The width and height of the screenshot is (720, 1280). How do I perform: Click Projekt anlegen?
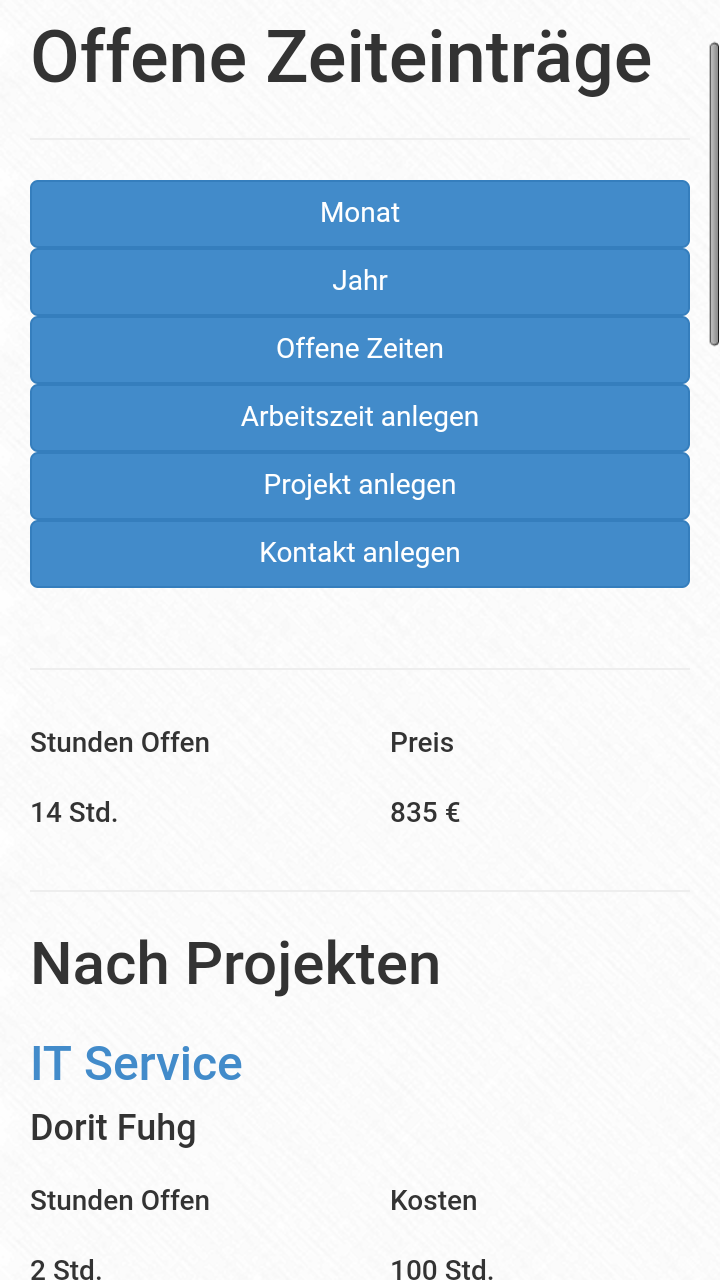[x=360, y=485]
